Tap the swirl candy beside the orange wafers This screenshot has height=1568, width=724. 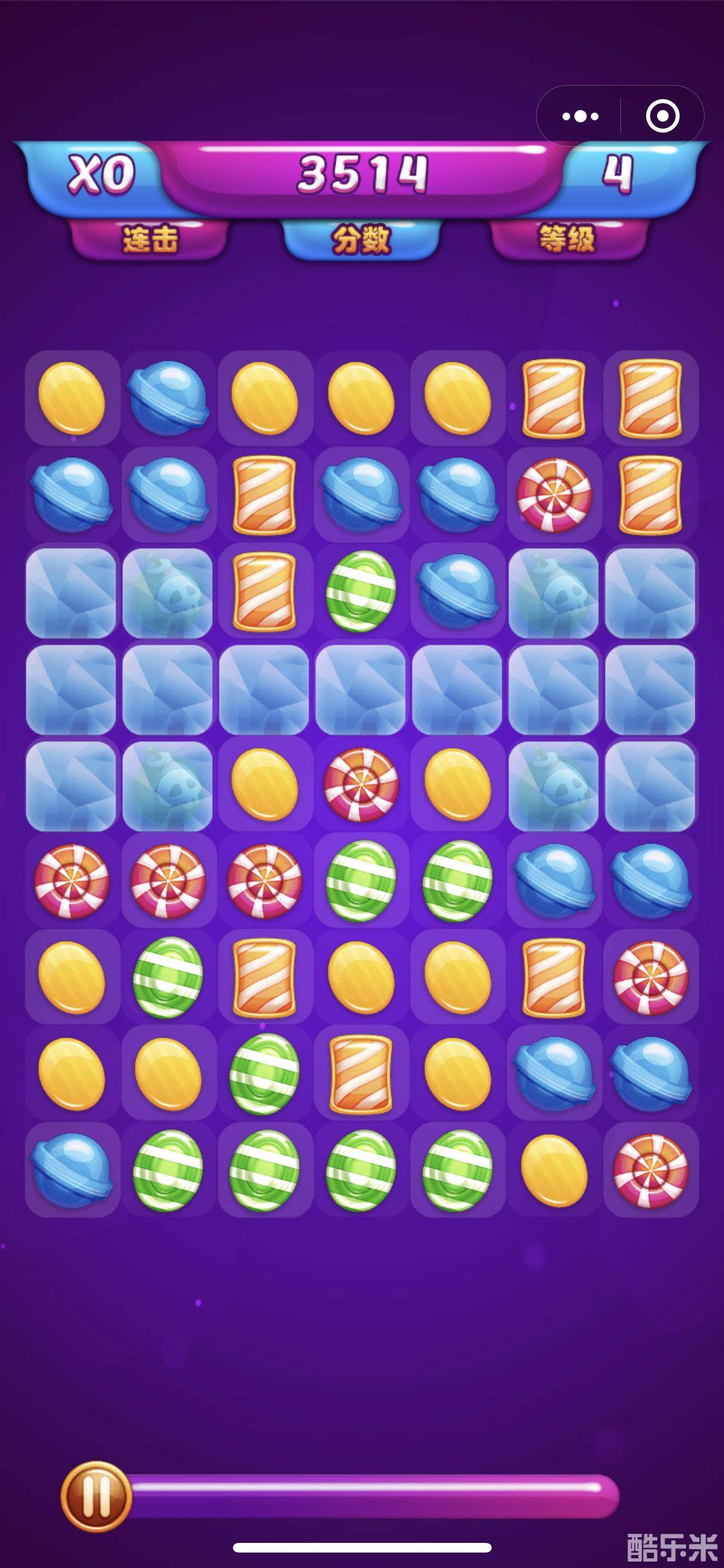click(554, 494)
